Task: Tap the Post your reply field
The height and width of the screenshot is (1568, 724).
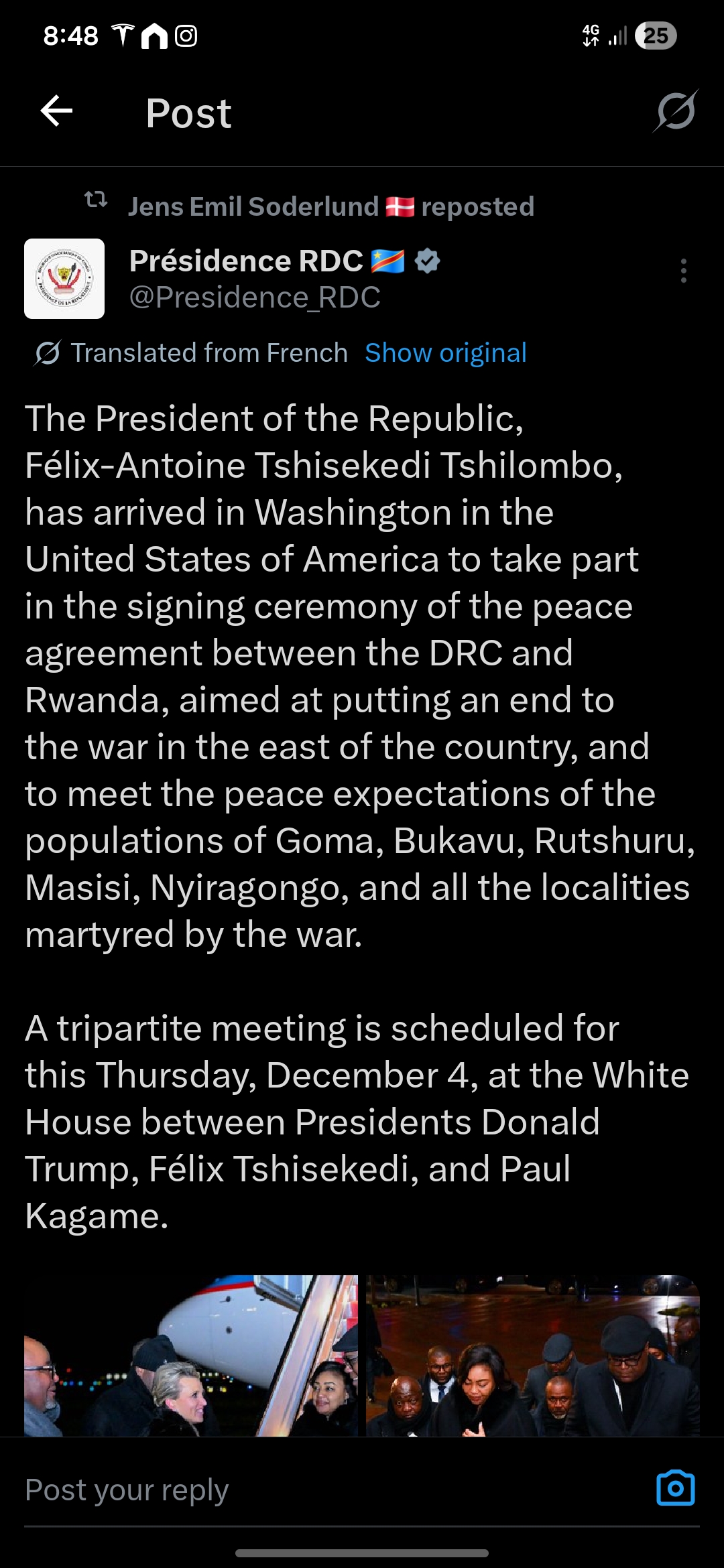Action: coord(322,1489)
